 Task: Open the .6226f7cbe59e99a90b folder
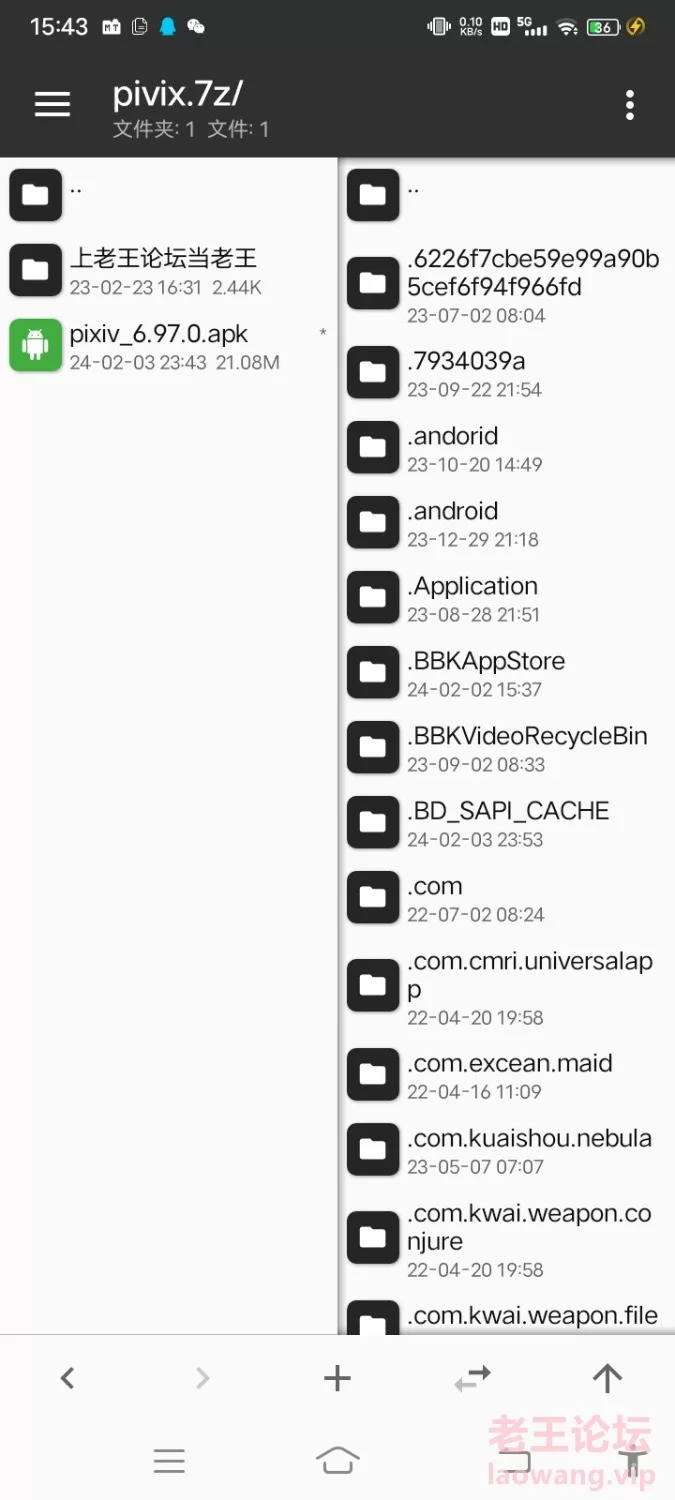[x=505, y=285]
